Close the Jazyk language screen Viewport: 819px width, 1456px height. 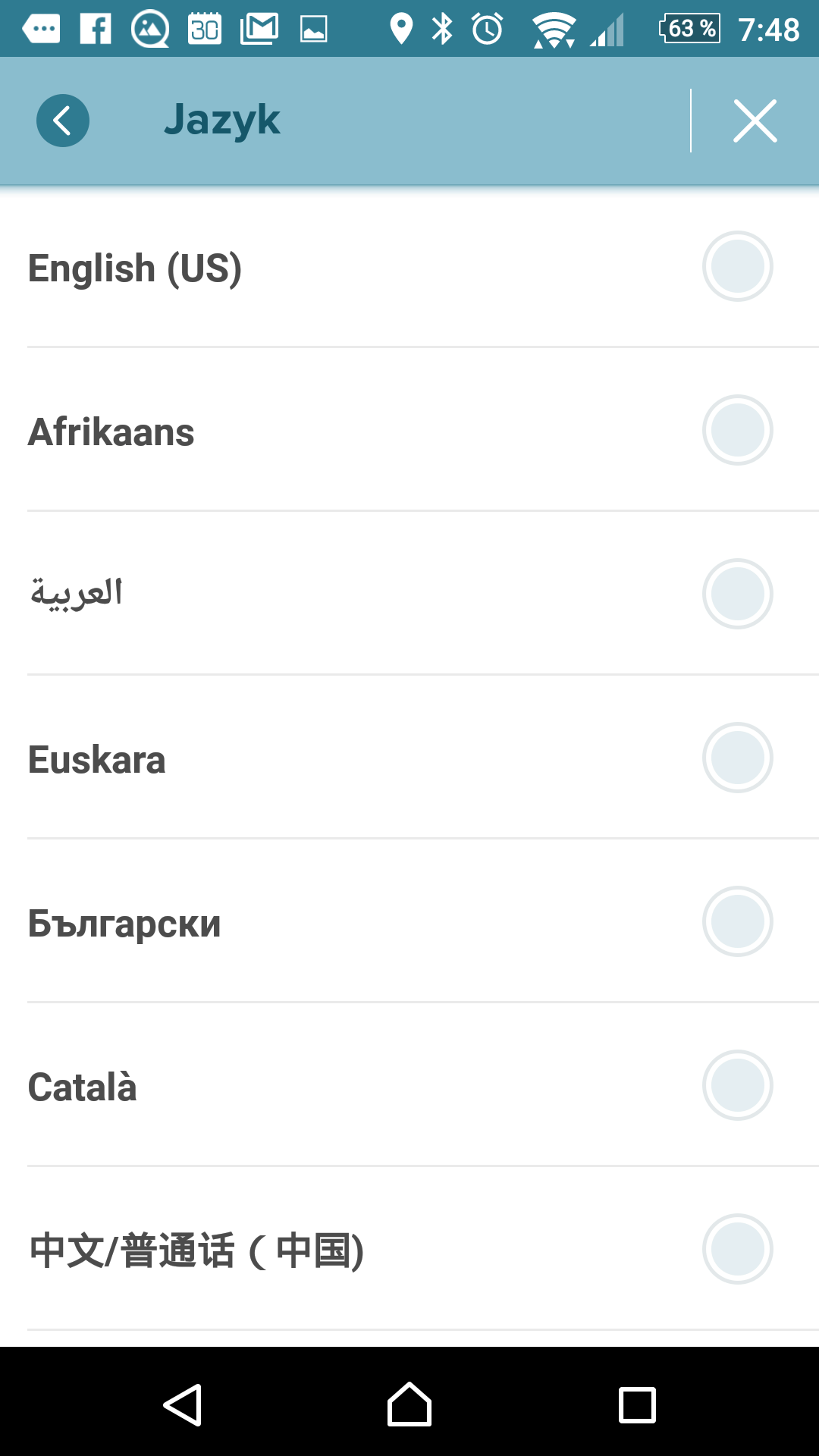[755, 121]
